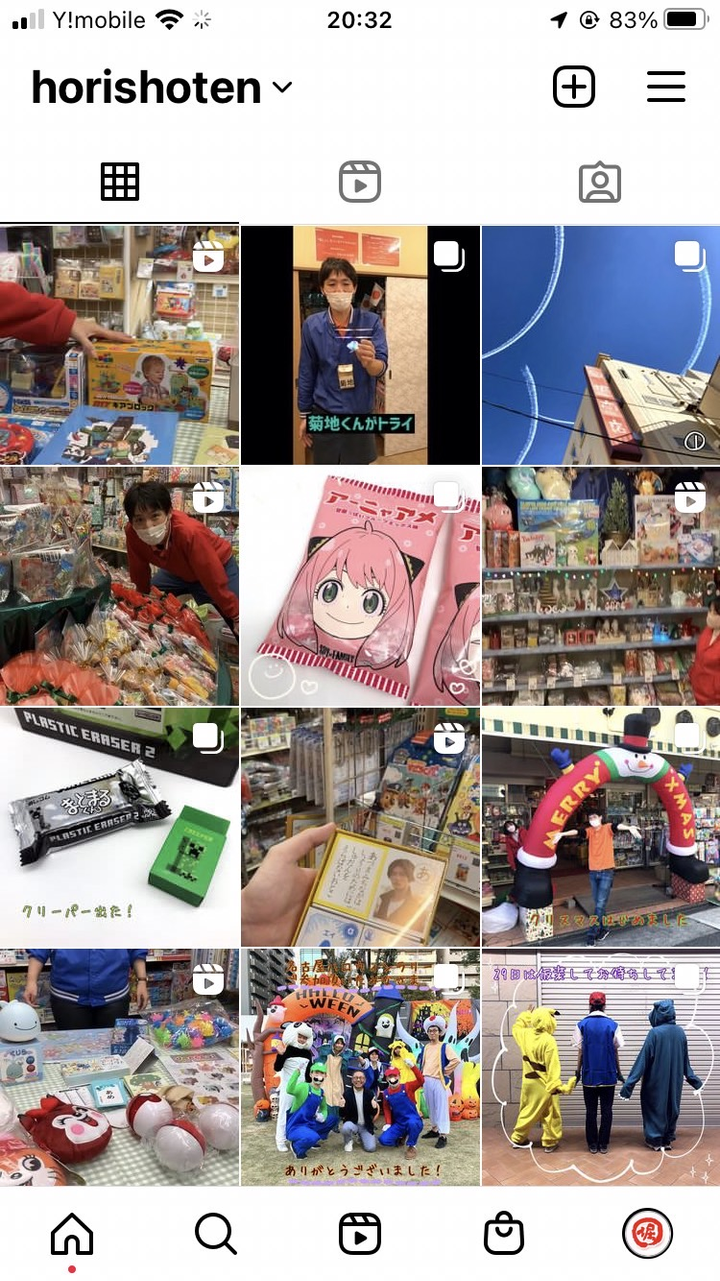This screenshot has height=1281, width=720.
Task: Open the pink anime candy package post
Action: (x=360, y=586)
